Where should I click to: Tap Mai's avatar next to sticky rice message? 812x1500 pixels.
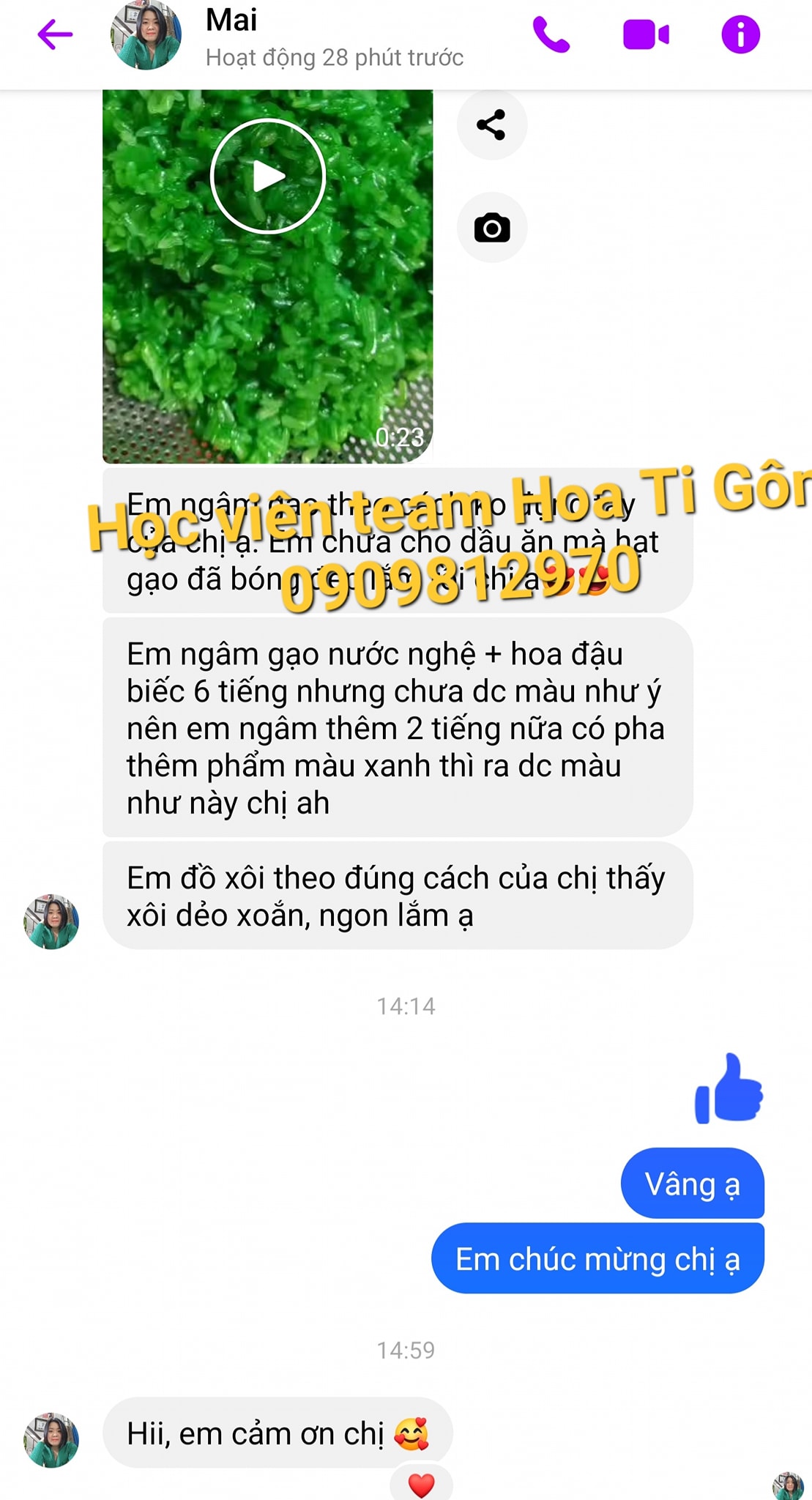pos(51,921)
